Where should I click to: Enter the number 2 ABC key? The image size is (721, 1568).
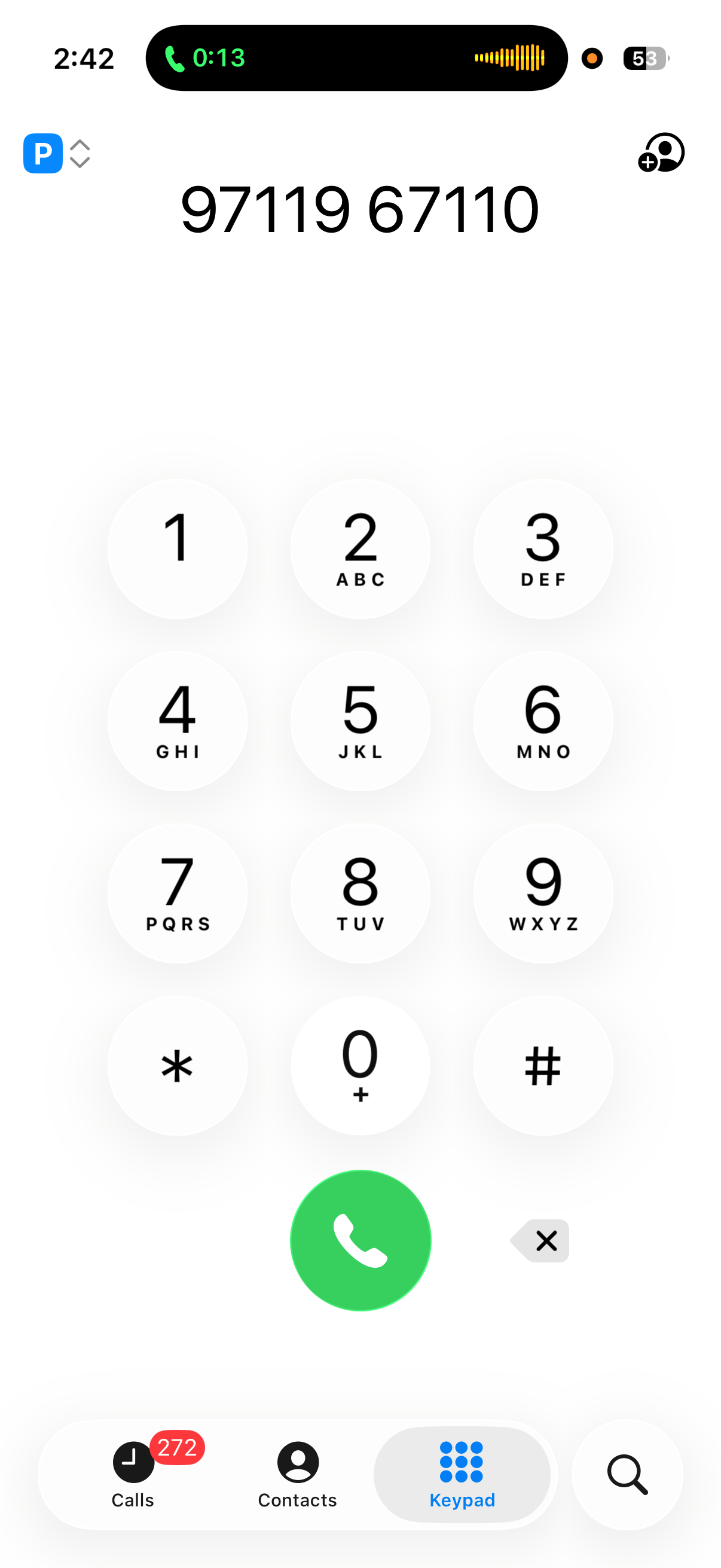point(360,549)
